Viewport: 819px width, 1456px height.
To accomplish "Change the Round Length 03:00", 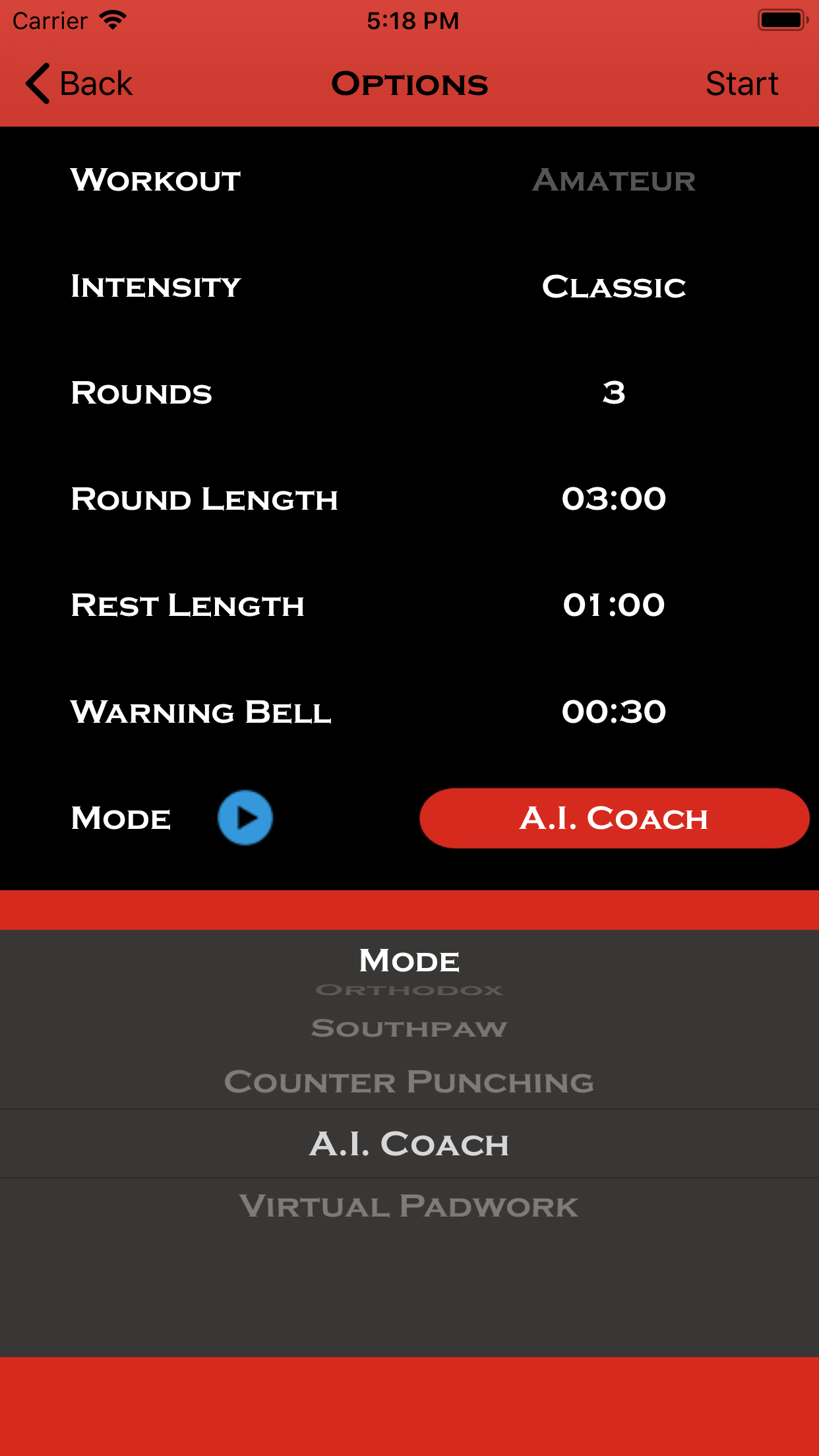I will click(614, 499).
